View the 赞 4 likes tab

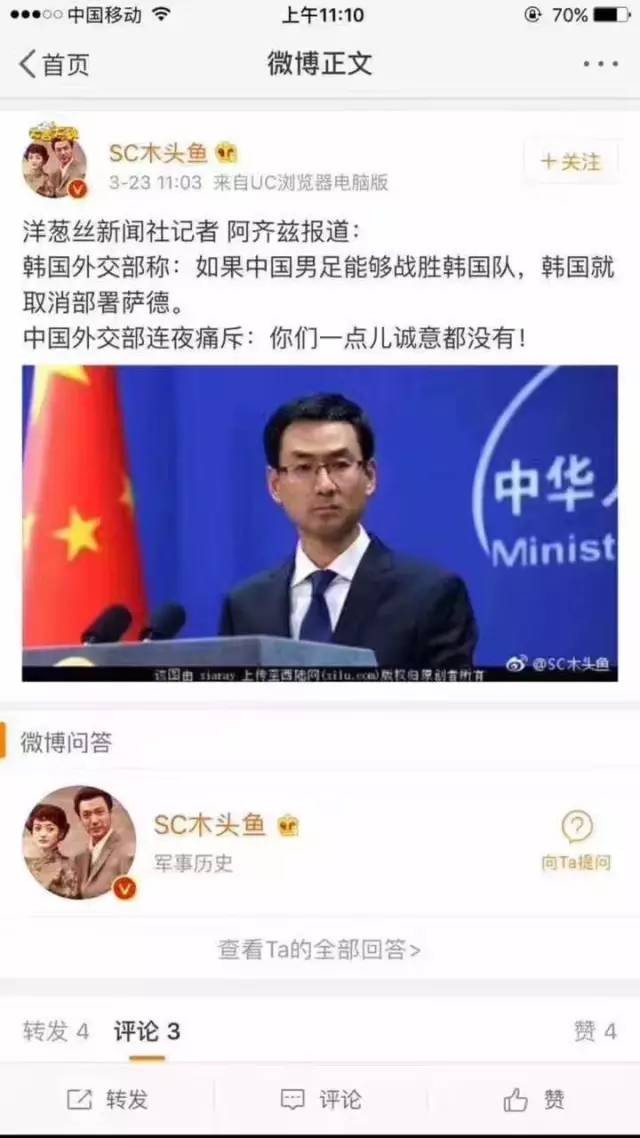tap(595, 1031)
